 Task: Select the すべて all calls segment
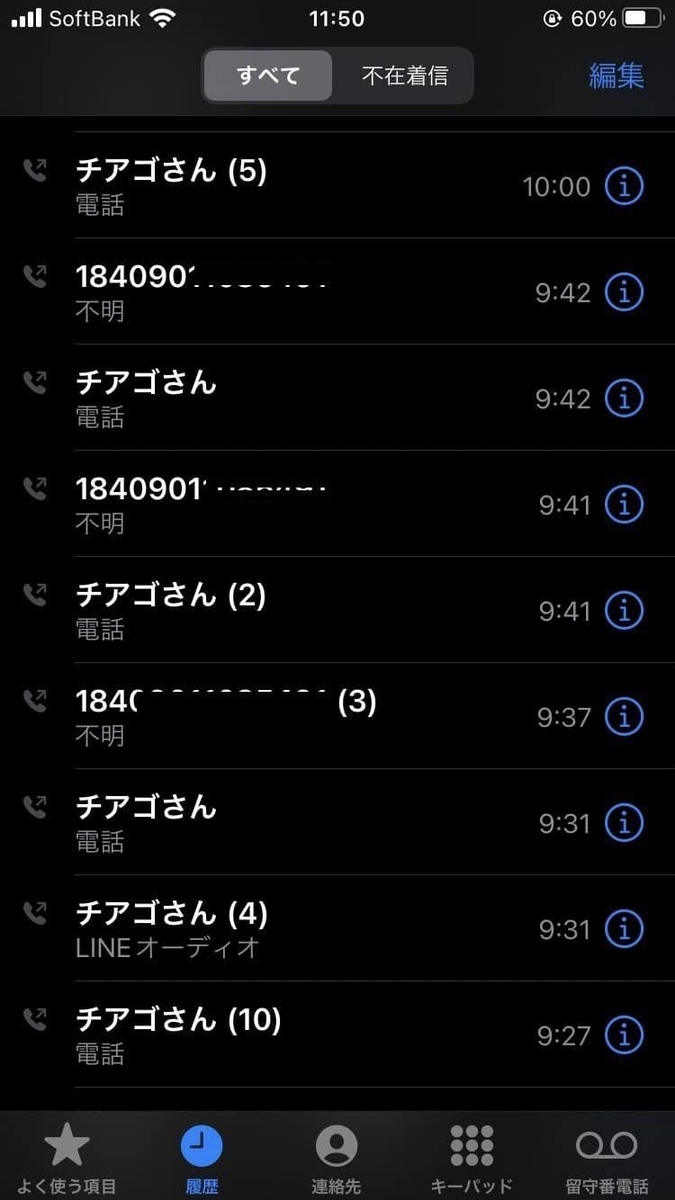point(268,76)
